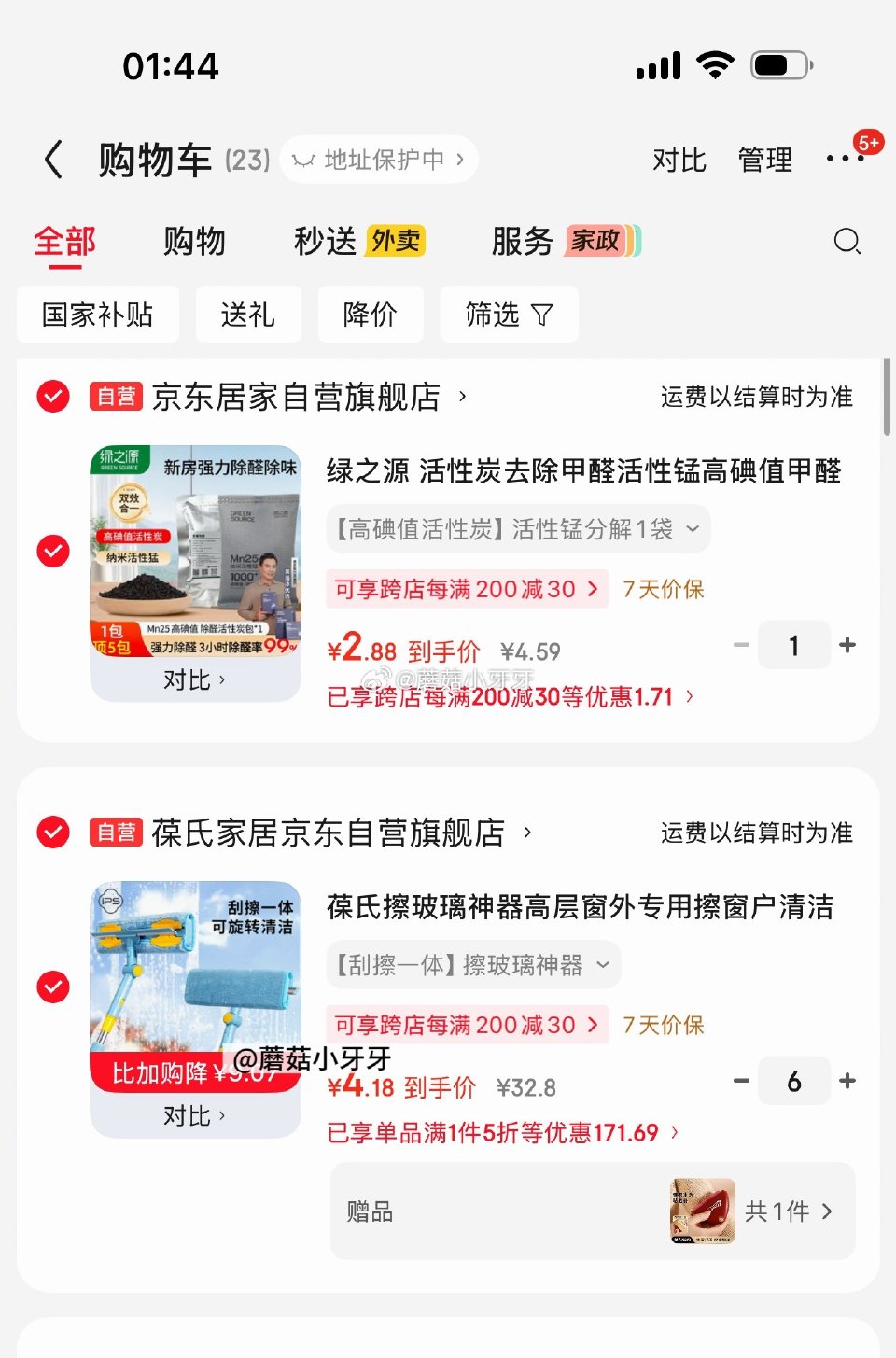The image size is (896, 1358).
Task: Decrease quantity of the glass cleaner with minus icon
Action: 741,1082
